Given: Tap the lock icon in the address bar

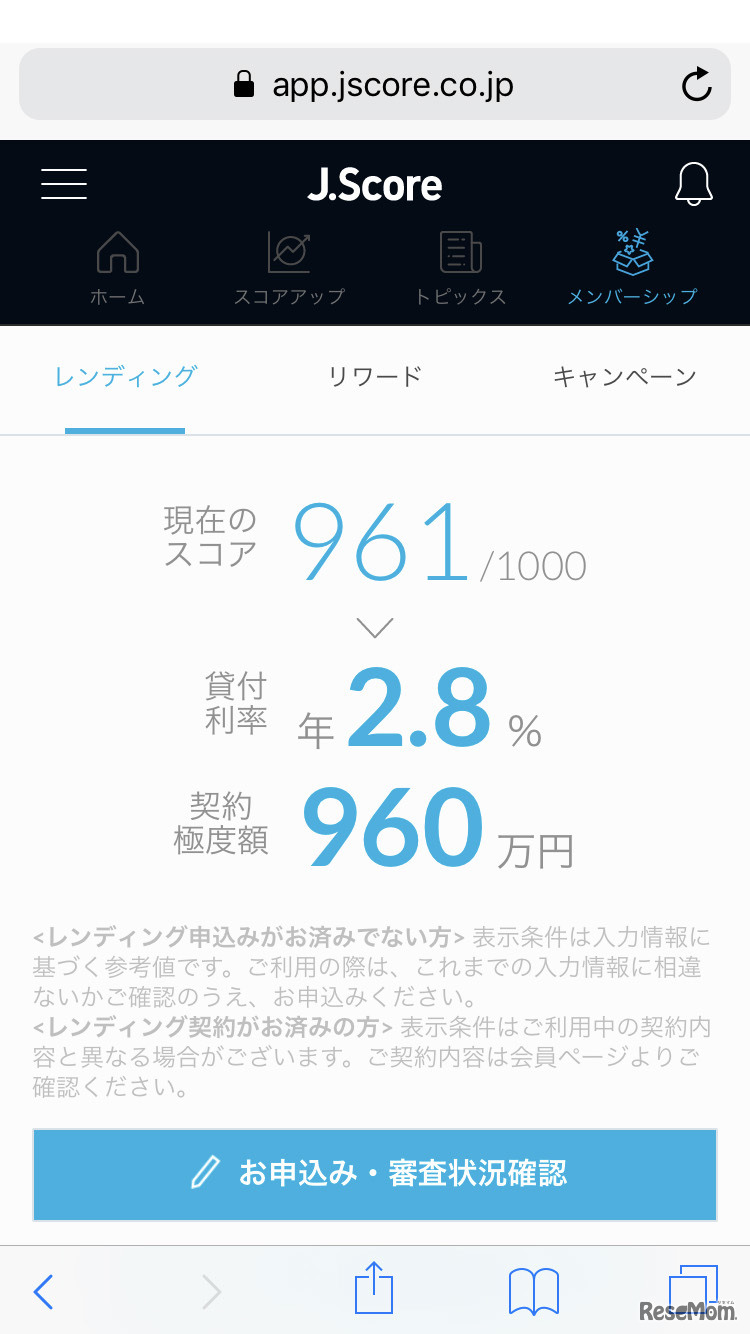Looking at the screenshot, I should click(x=243, y=85).
